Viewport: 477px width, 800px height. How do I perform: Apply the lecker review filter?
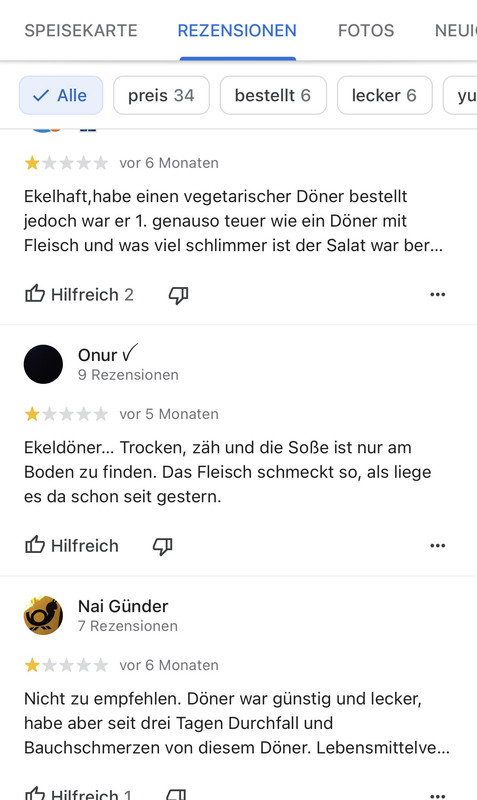pyautogui.click(x=384, y=95)
